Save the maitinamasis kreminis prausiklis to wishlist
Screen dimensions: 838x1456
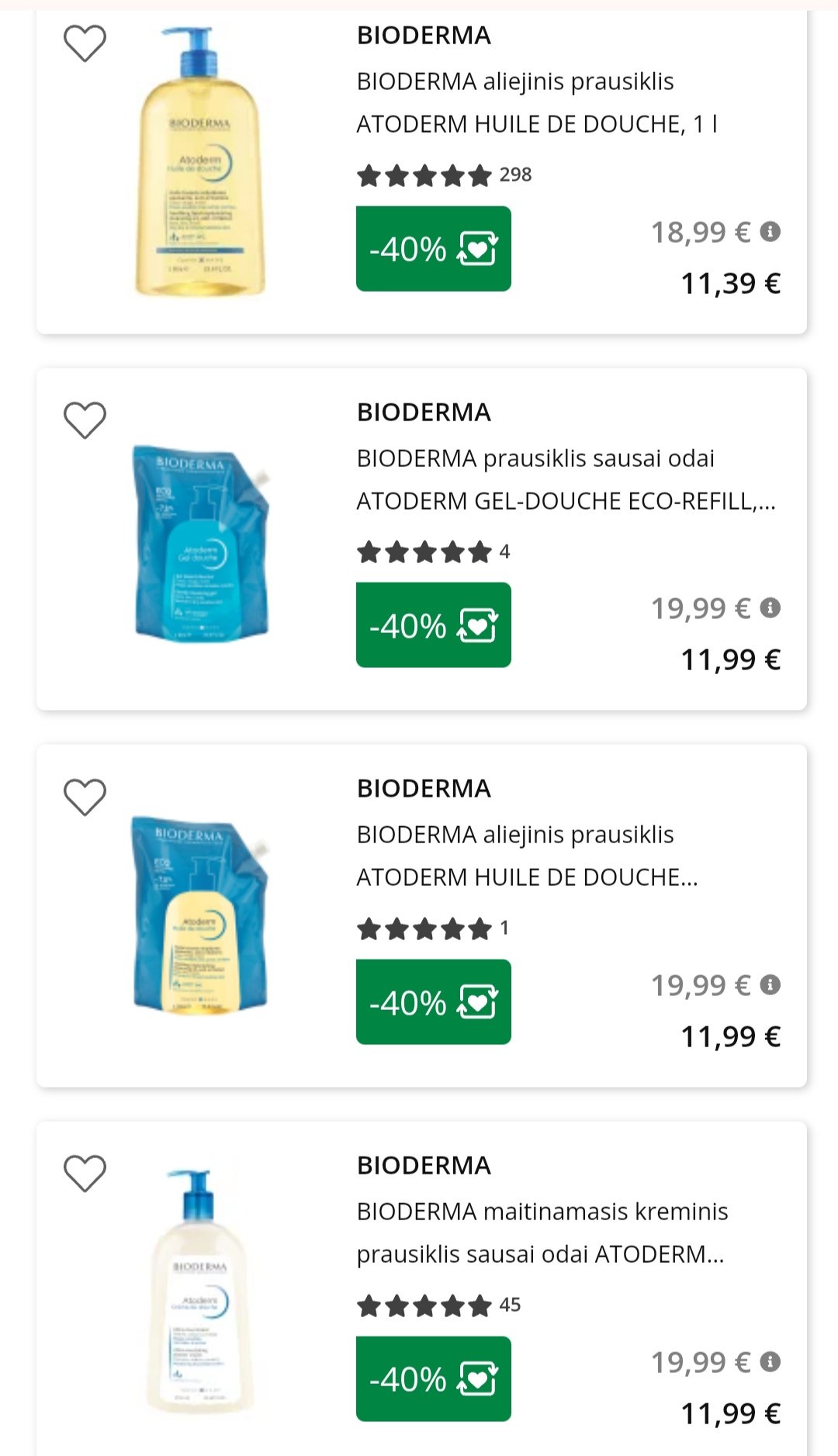pyautogui.click(x=85, y=1174)
